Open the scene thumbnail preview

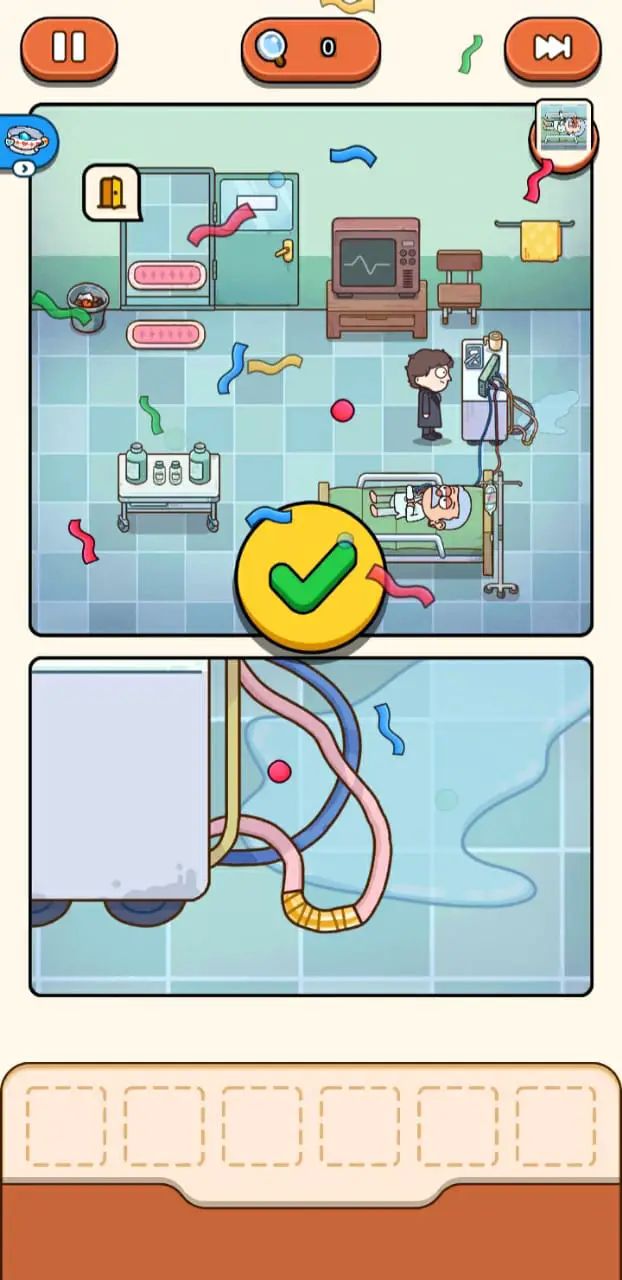pos(564,130)
